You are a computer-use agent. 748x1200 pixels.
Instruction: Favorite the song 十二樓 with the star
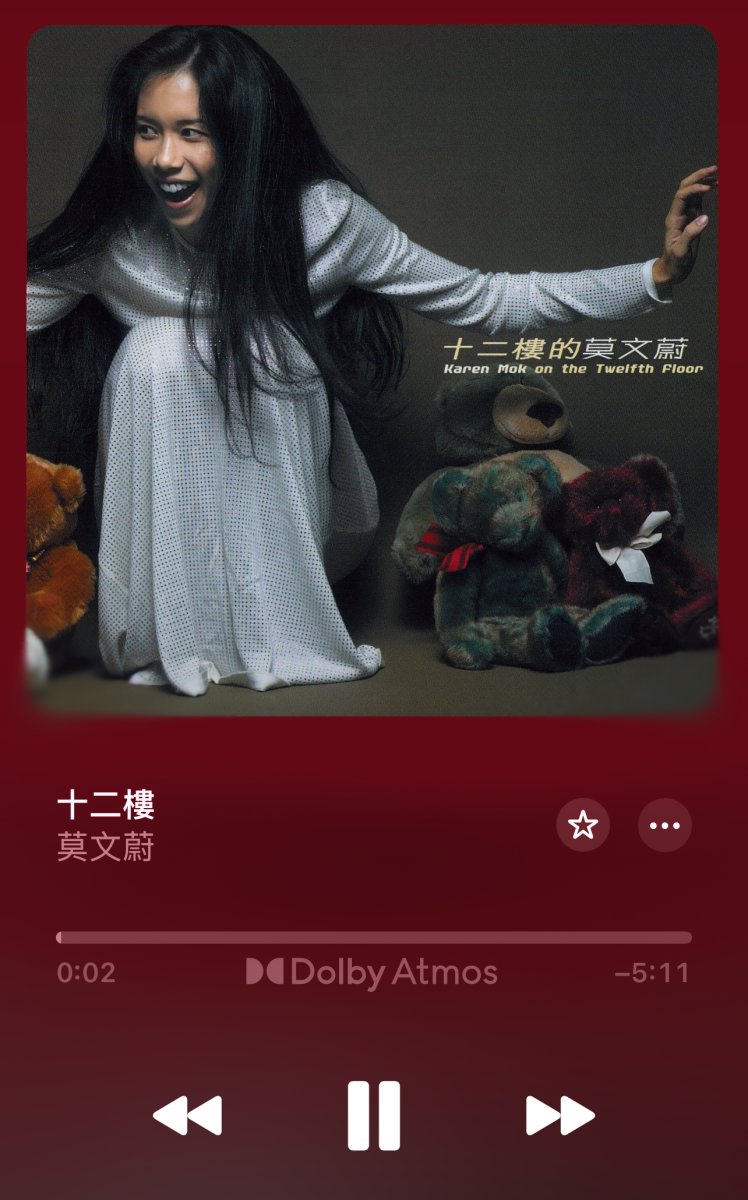click(583, 825)
